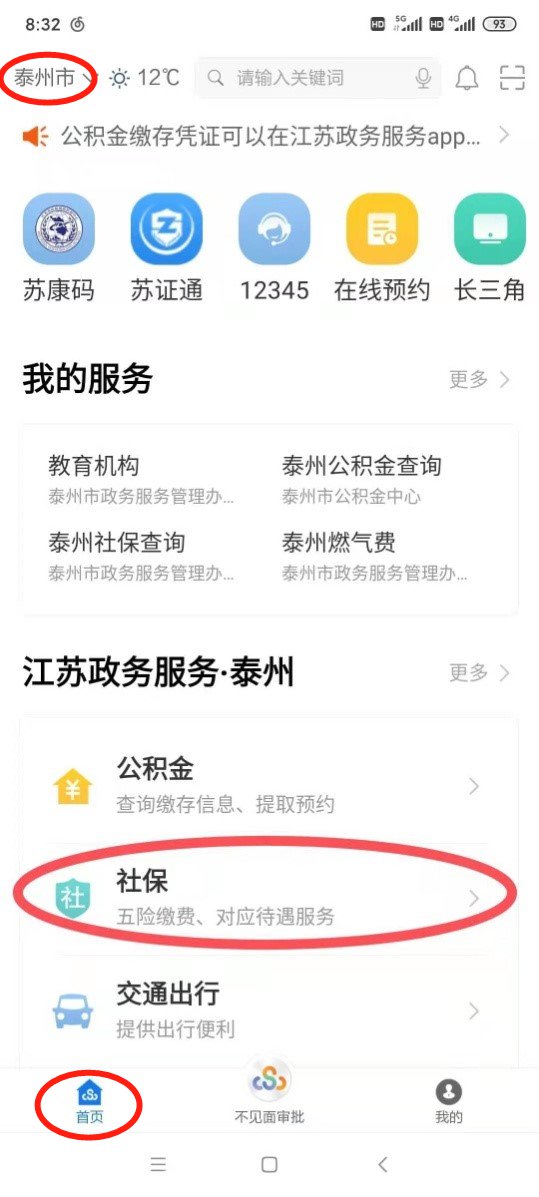The height and width of the screenshot is (1197, 539).
Task: Open 教育机构 service
Action: click(x=141, y=479)
